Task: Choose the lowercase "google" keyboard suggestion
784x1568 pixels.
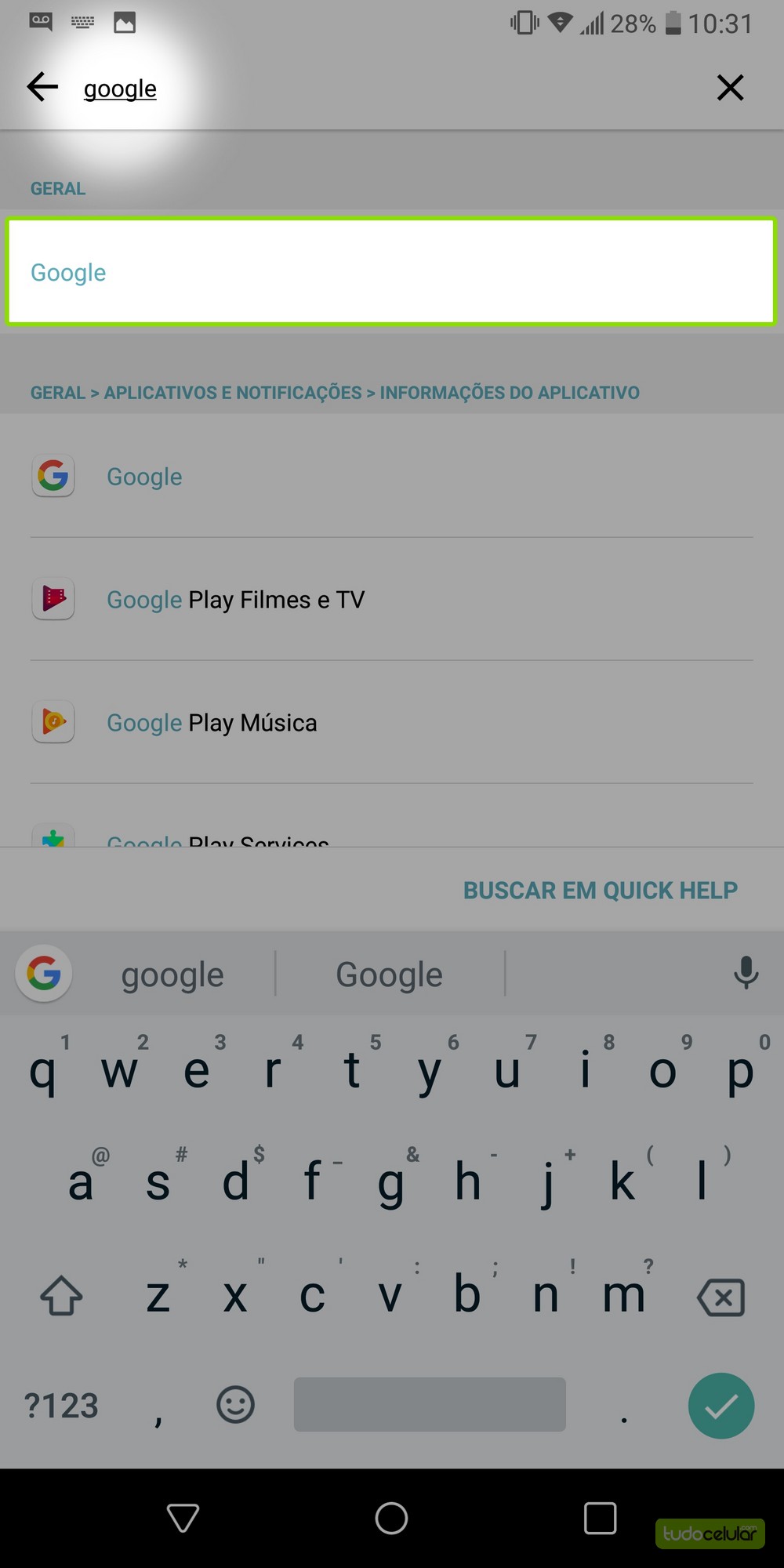Action: point(172,975)
